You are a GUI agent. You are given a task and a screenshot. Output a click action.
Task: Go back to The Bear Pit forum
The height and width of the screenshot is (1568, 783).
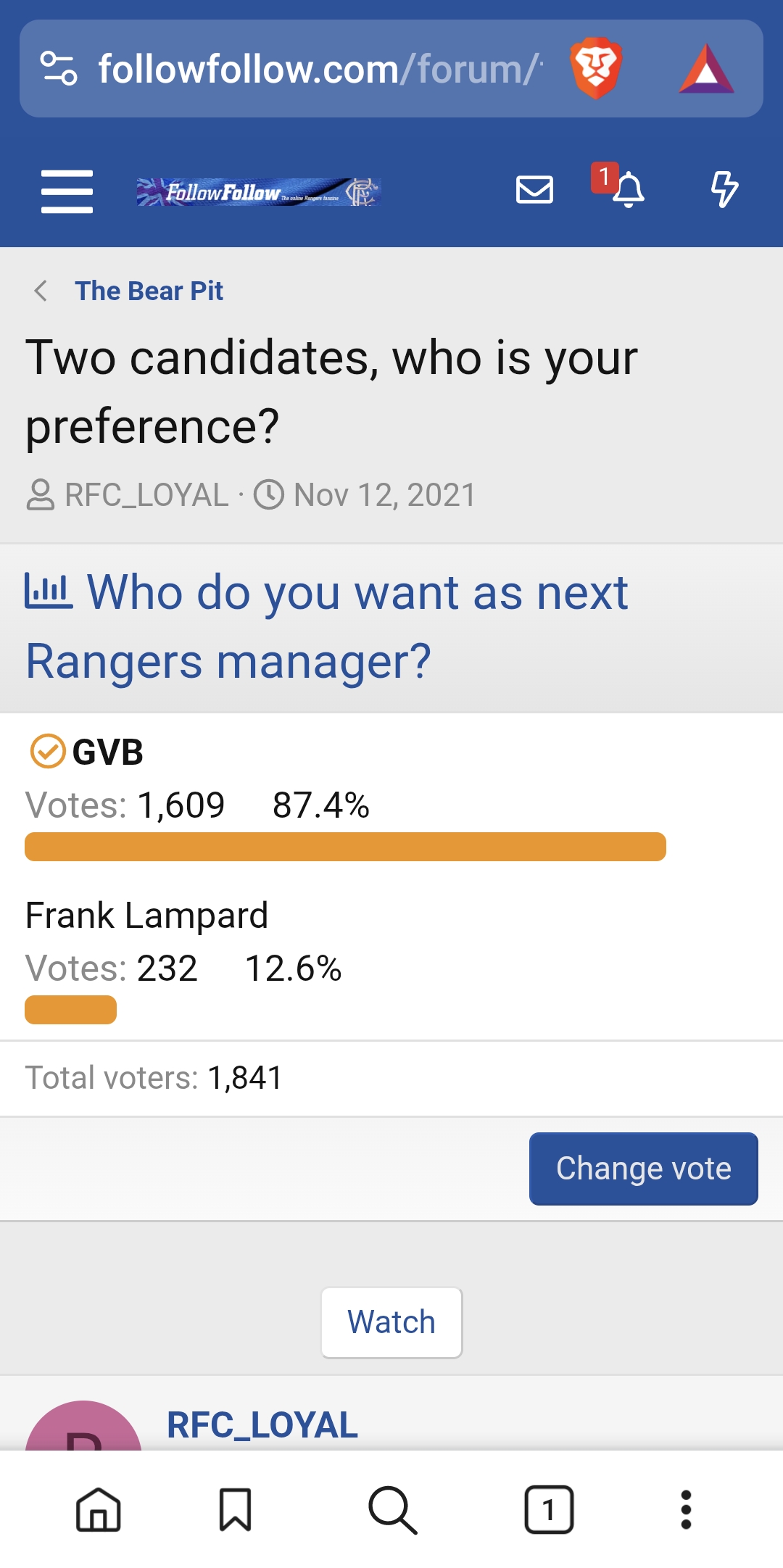coord(149,291)
